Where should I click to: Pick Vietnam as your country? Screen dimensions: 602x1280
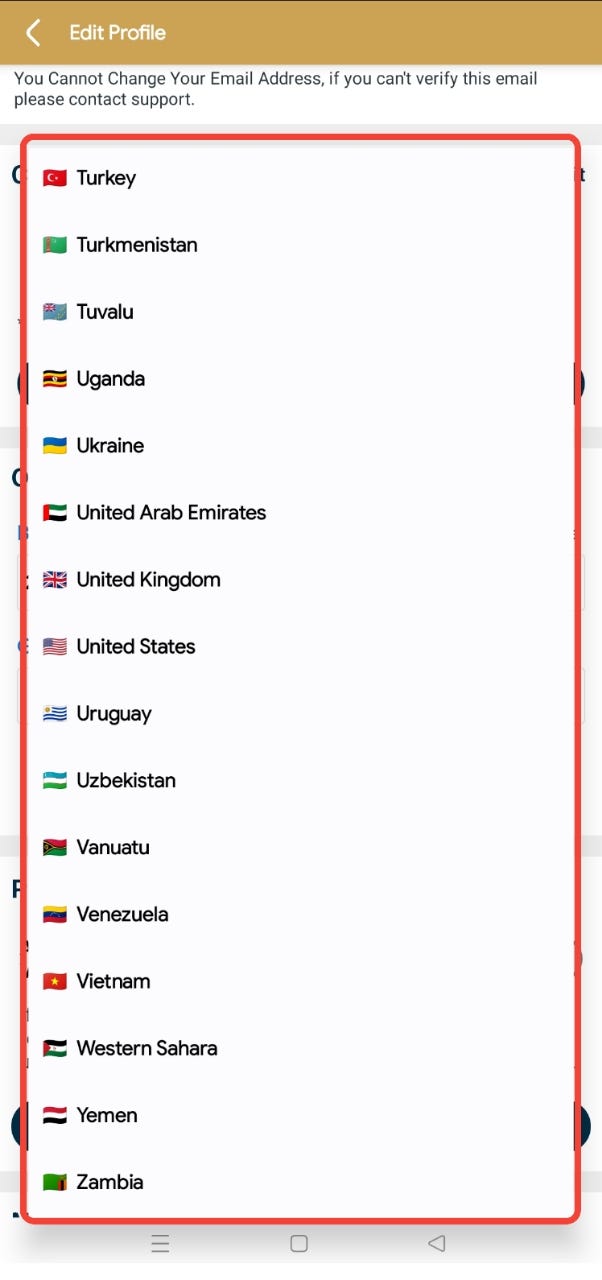[113, 982]
